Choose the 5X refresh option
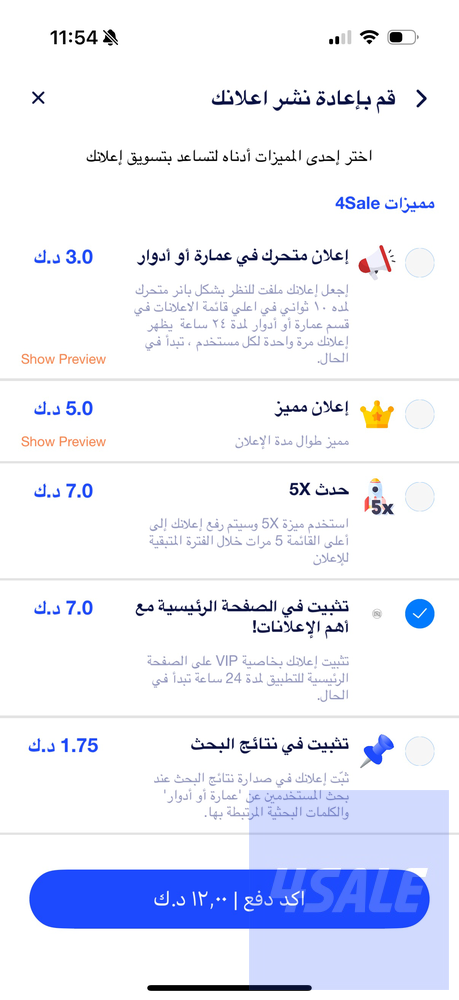This screenshot has width=459, height=1000. 419,496
